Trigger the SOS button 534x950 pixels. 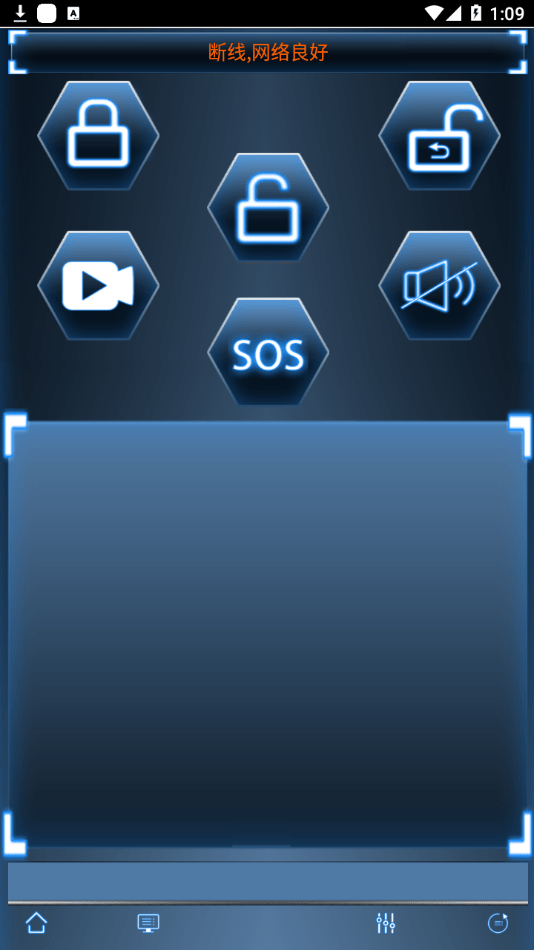click(x=268, y=352)
